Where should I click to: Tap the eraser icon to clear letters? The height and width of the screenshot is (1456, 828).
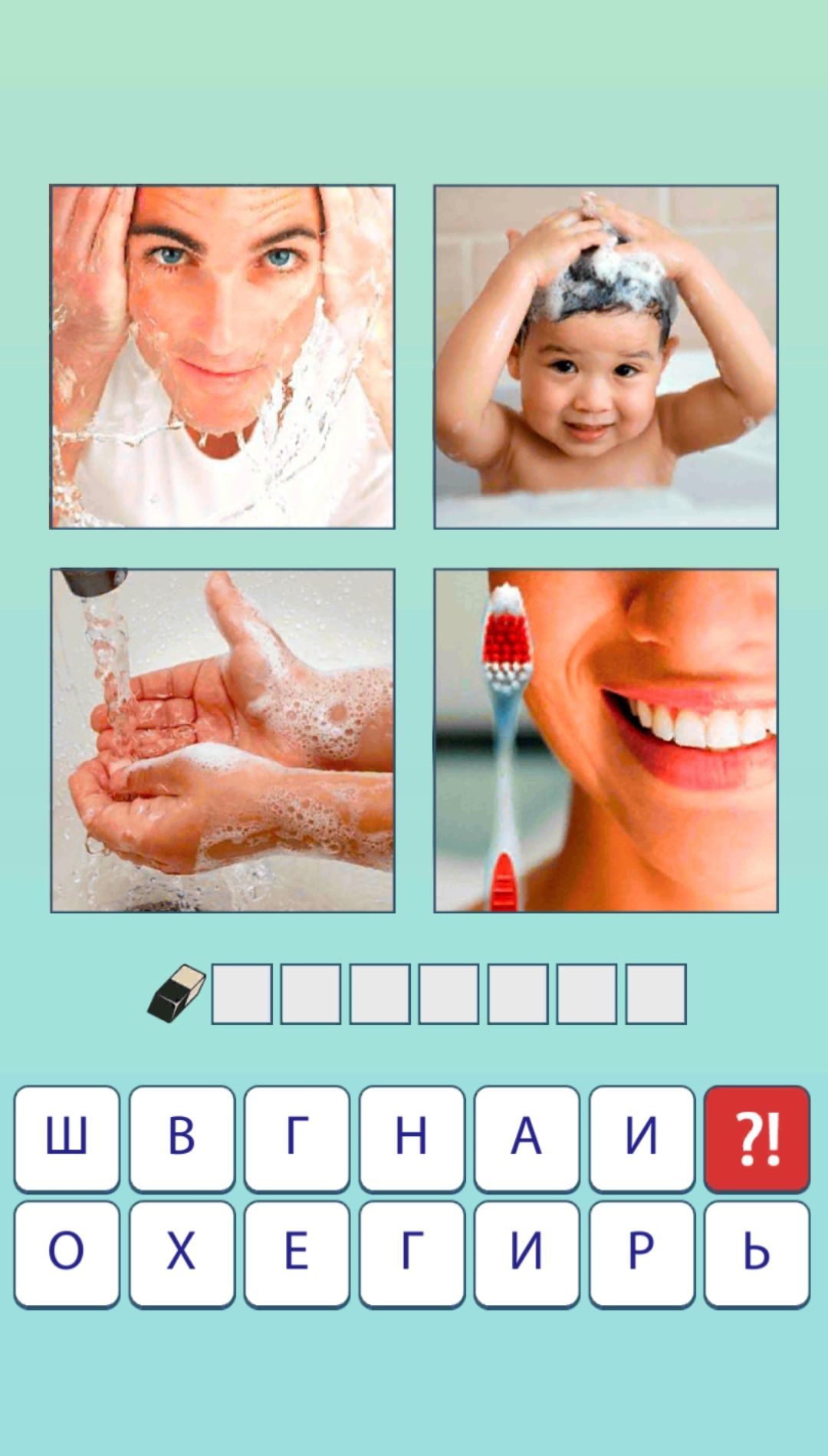[x=176, y=993]
